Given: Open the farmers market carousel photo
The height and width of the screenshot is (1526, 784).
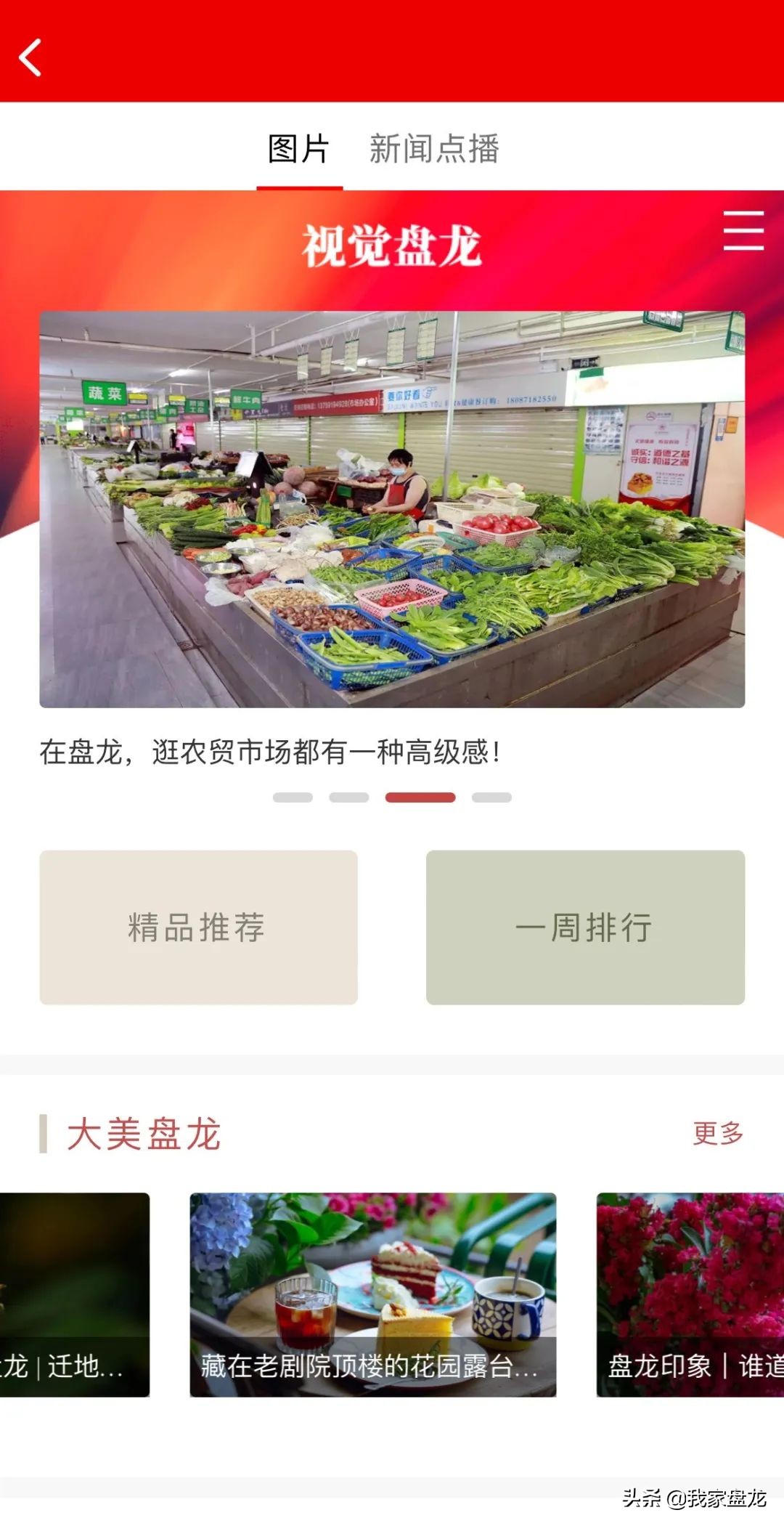Looking at the screenshot, I should point(392,508).
